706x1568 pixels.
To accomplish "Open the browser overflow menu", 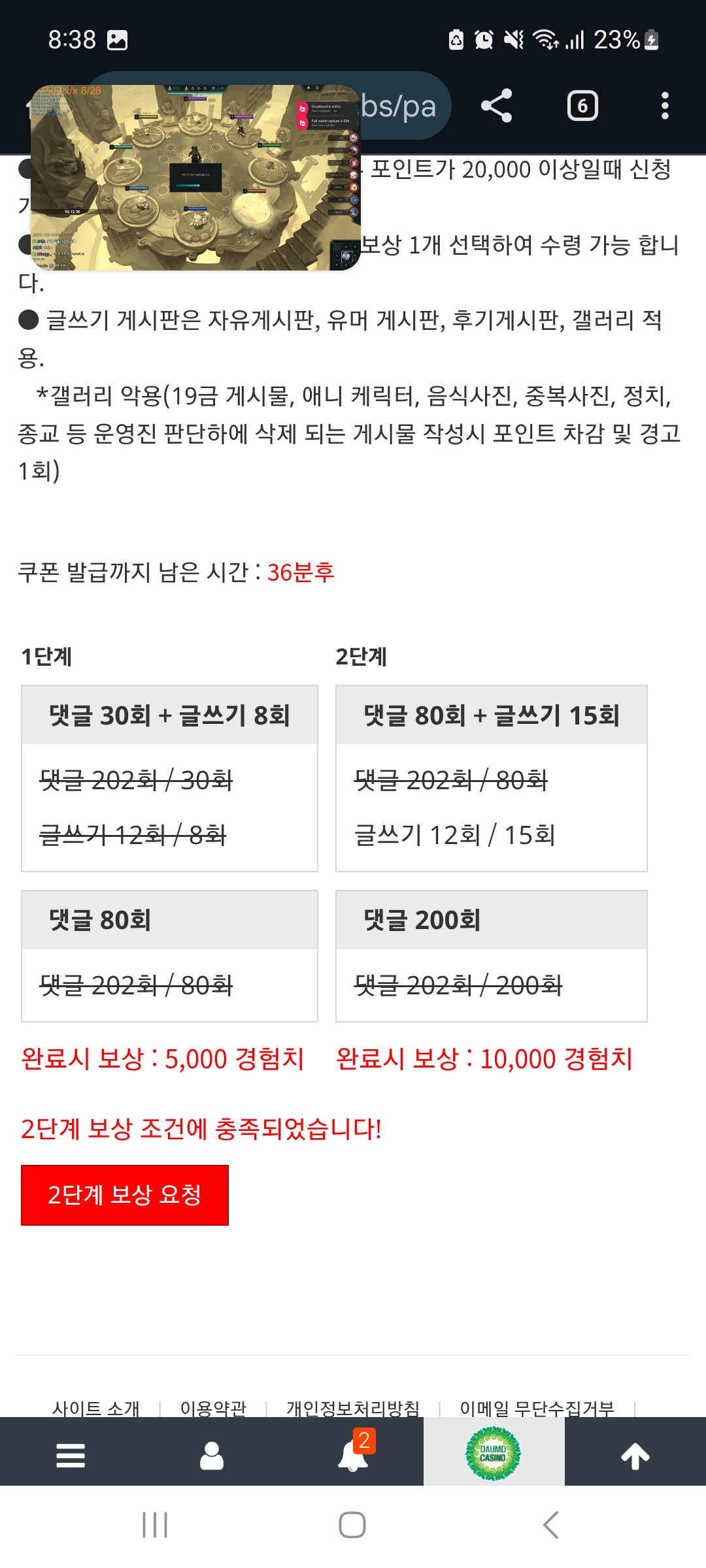I will (x=665, y=106).
